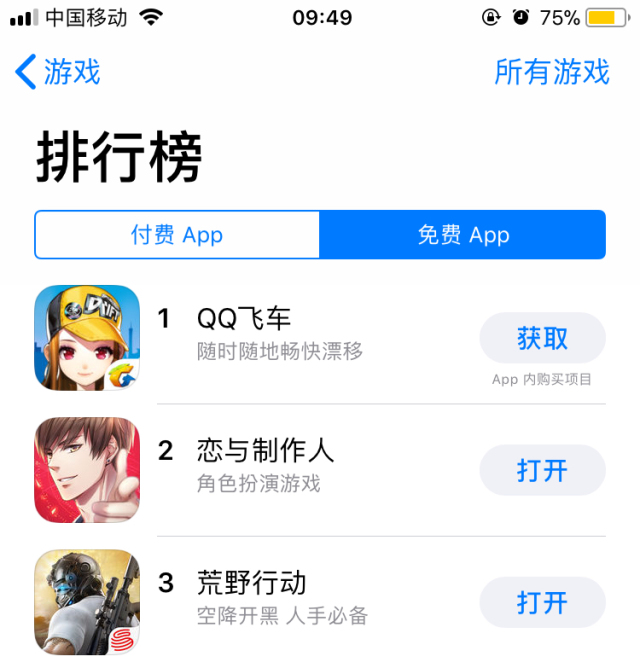Switch to 付费 App tab
Screen dimensions: 640x668
tap(177, 235)
